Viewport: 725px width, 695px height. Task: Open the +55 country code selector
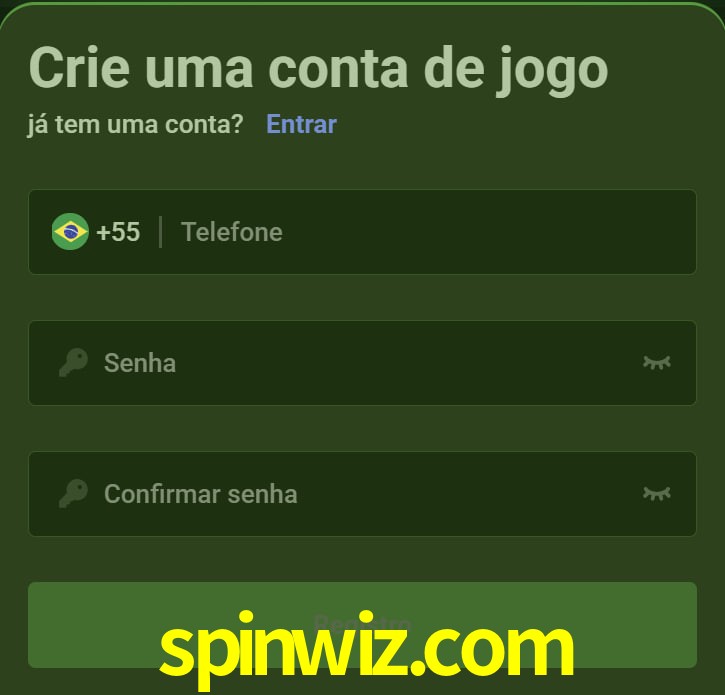pyautogui.click(x=97, y=232)
